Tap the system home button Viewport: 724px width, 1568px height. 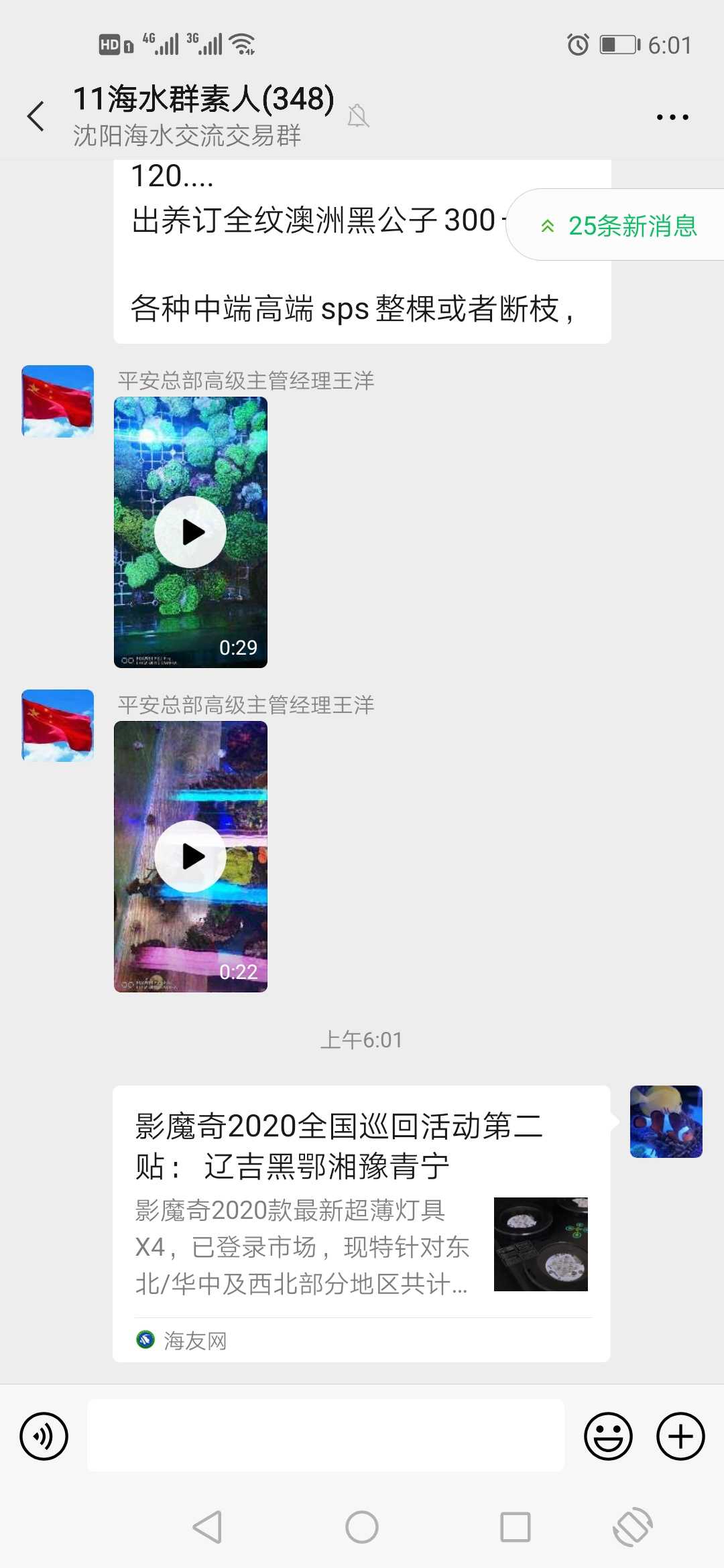(362, 1527)
